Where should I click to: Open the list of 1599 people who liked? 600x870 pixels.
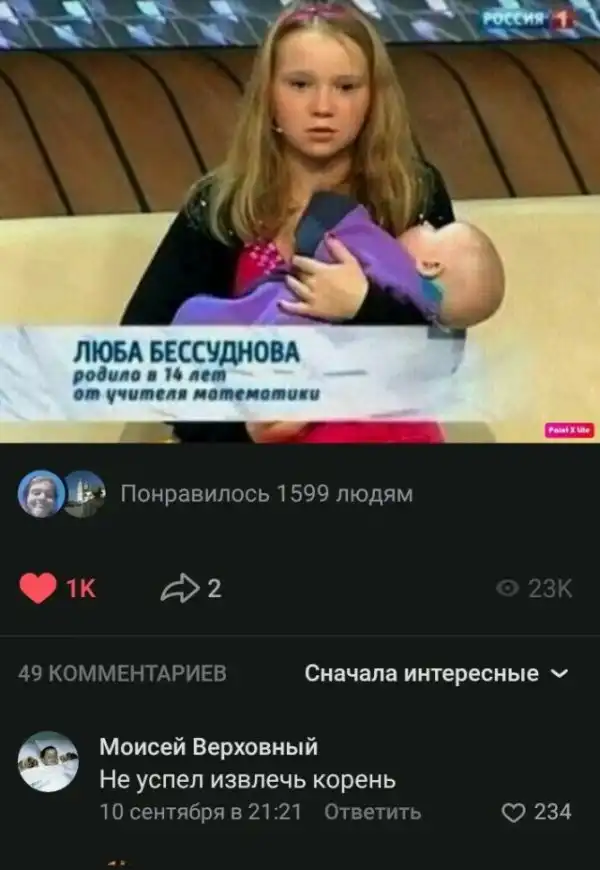266,494
